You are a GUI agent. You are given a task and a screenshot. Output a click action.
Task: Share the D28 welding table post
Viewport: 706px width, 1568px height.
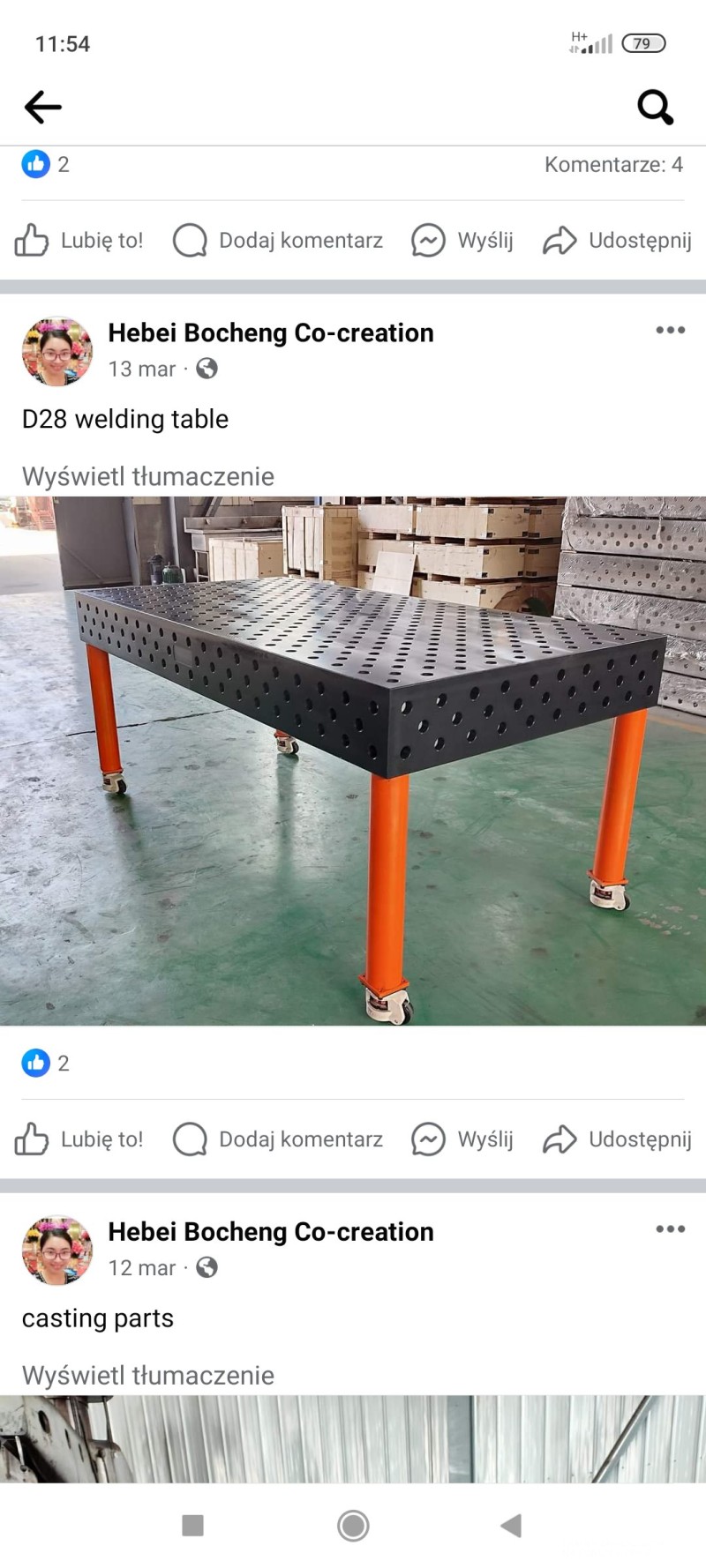(617, 1139)
